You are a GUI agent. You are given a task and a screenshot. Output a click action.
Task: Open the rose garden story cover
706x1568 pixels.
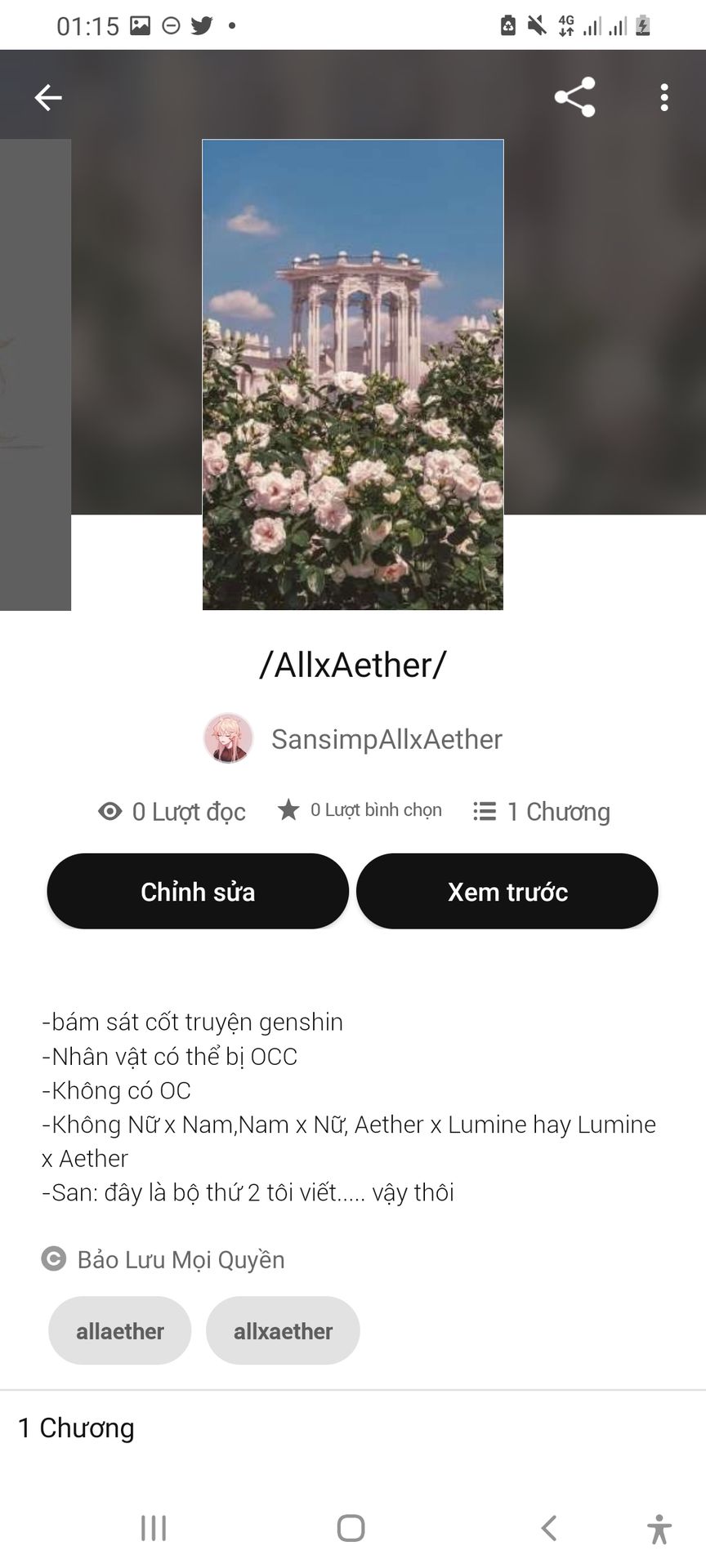click(x=353, y=375)
